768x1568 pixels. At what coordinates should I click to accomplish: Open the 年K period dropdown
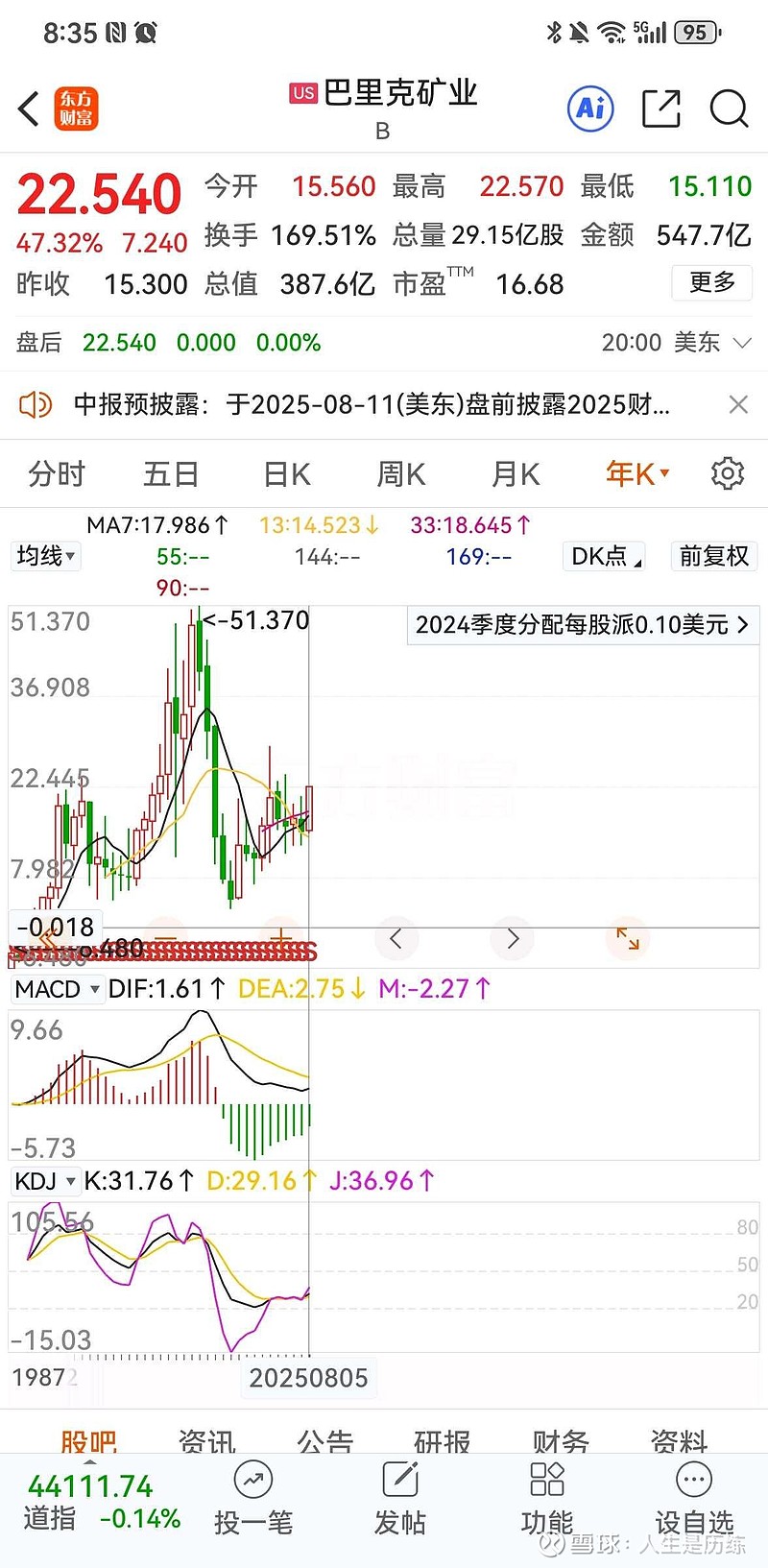pos(635,472)
